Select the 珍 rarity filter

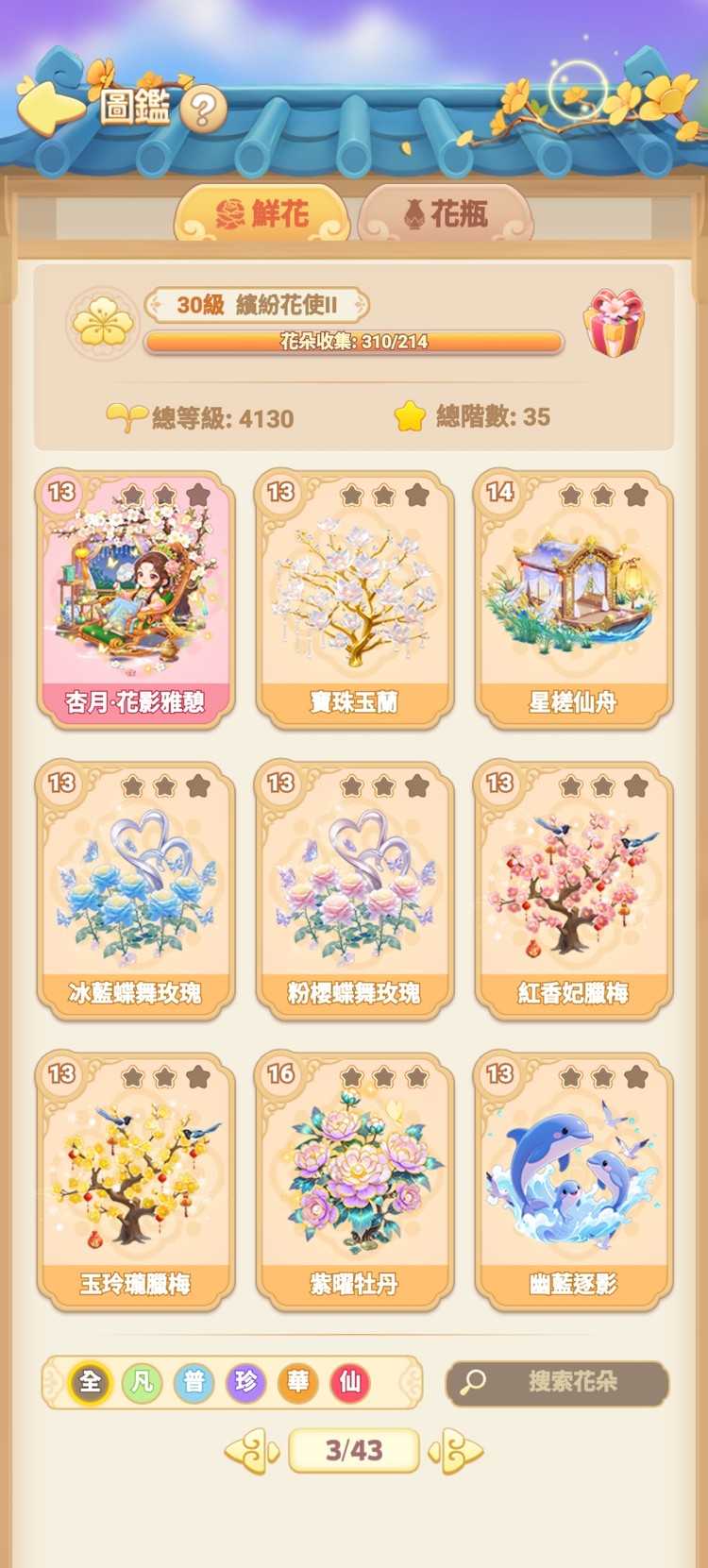pos(245,1380)
